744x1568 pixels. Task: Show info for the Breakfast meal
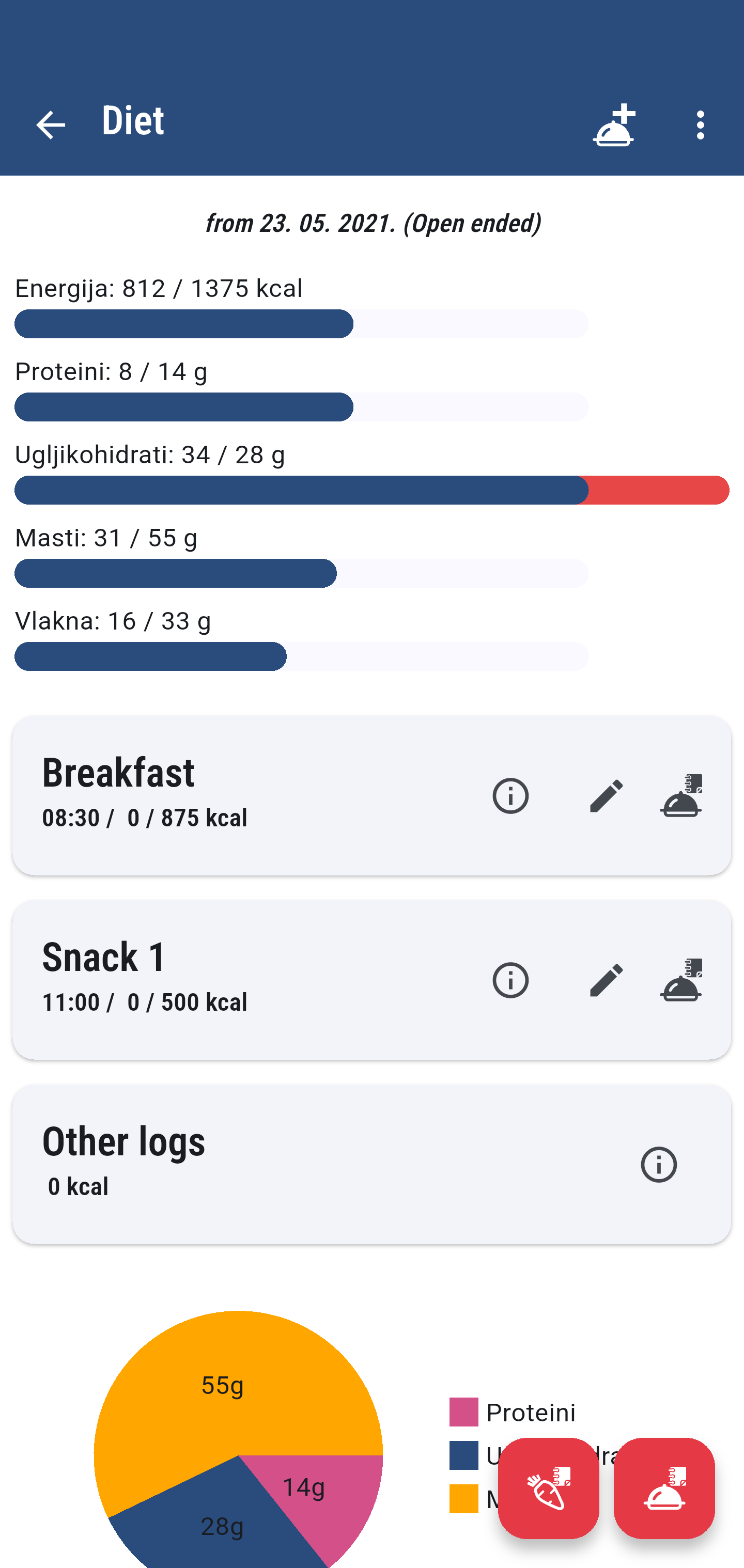pos(510,795)
